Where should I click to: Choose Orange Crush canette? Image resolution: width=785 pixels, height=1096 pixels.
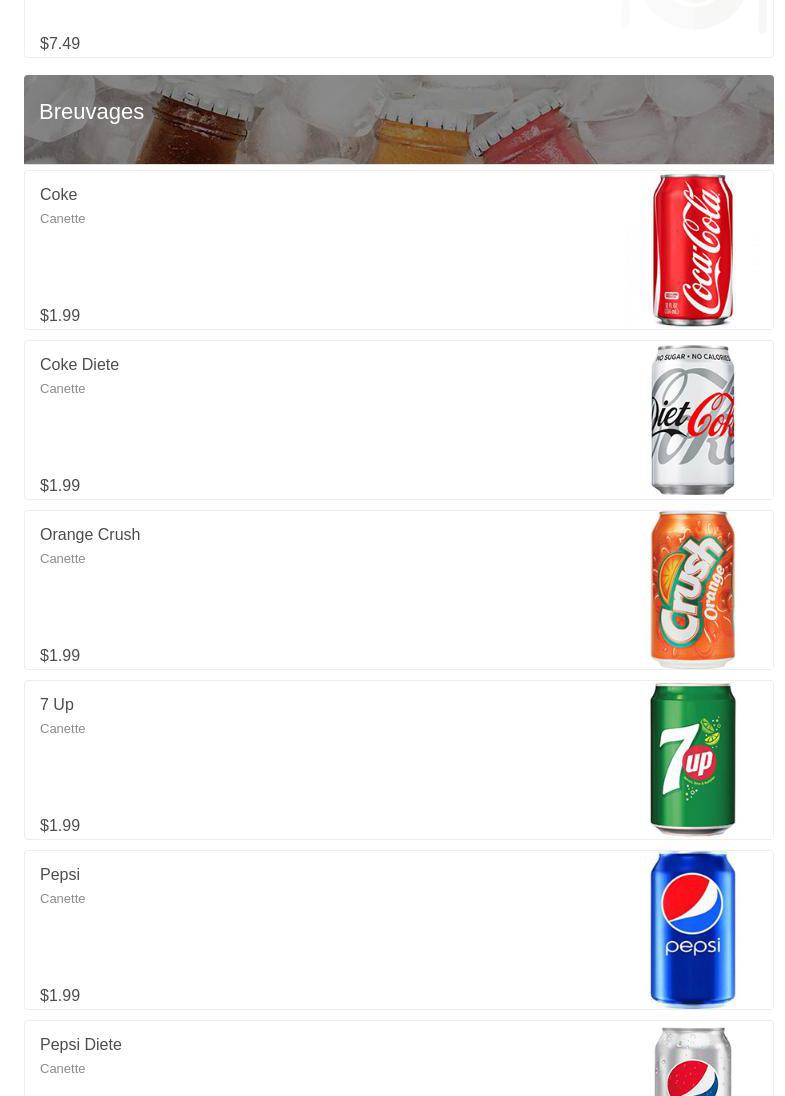pyautogui.click(x=398, y=590)
